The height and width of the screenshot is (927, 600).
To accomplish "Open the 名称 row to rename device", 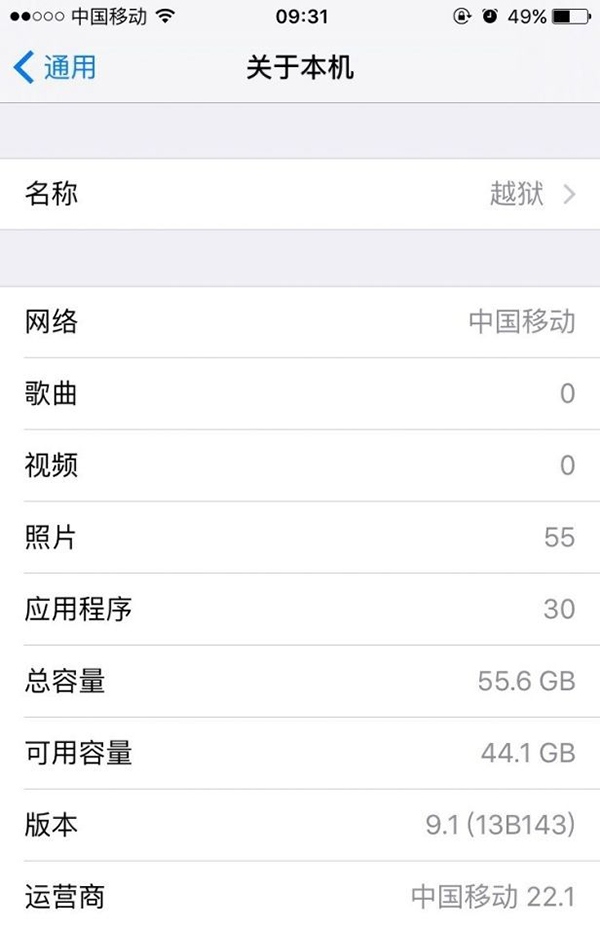I will 300,194.
